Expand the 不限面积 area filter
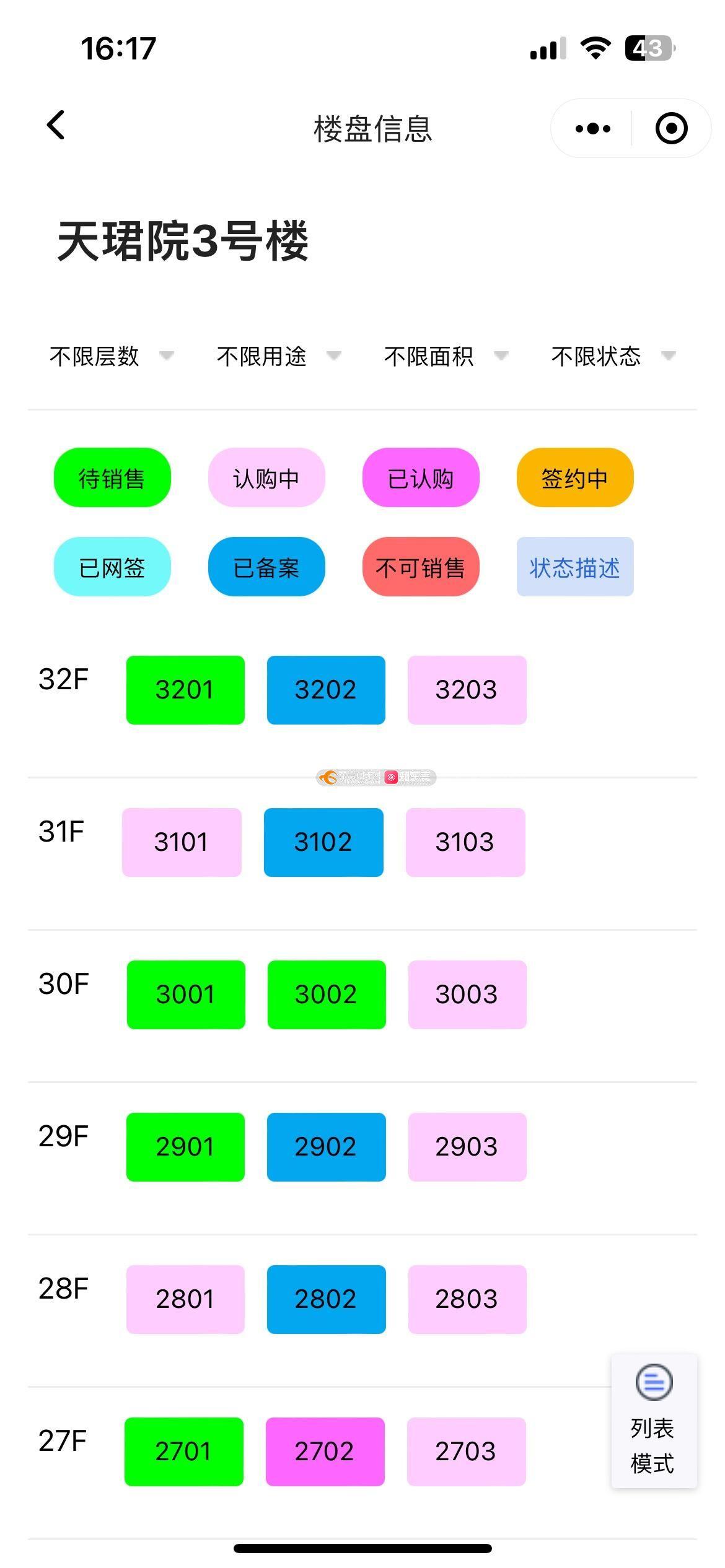This screenshot has height=1568, width=725. (446, 356)
